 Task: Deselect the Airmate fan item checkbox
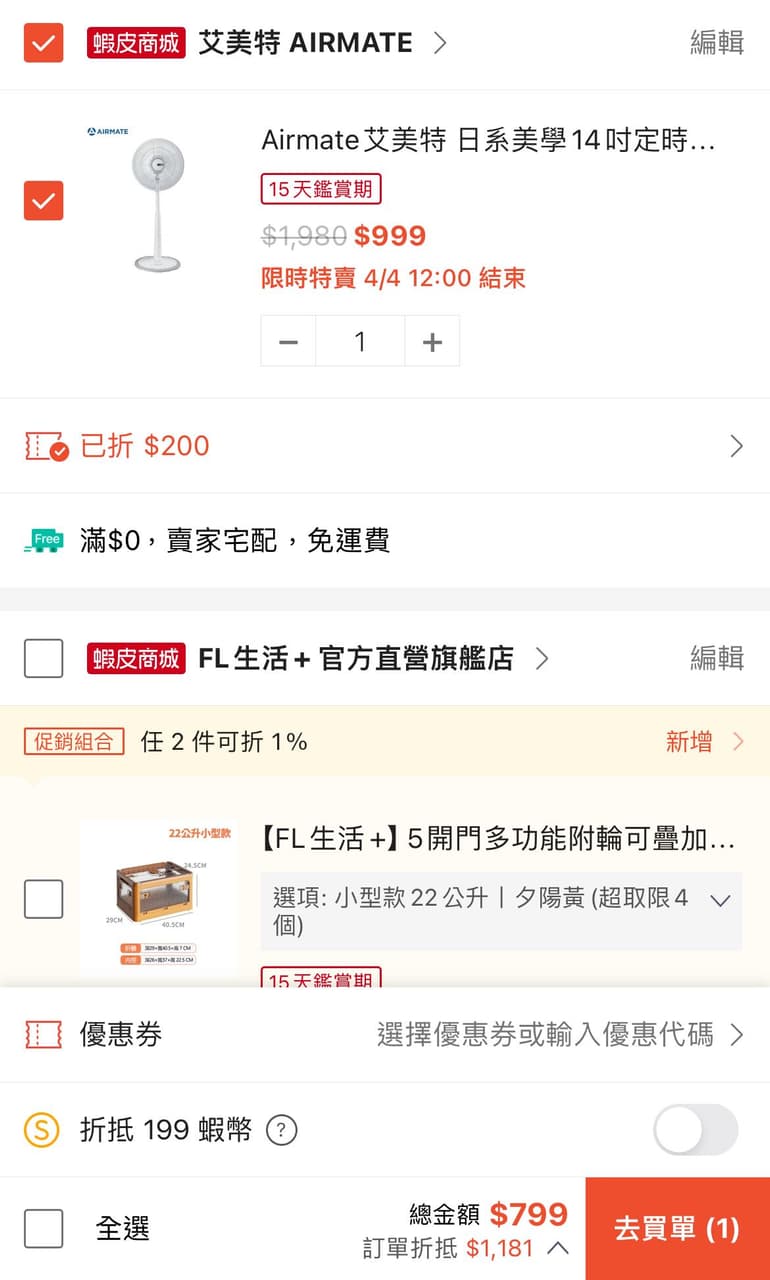pos(43,200)
